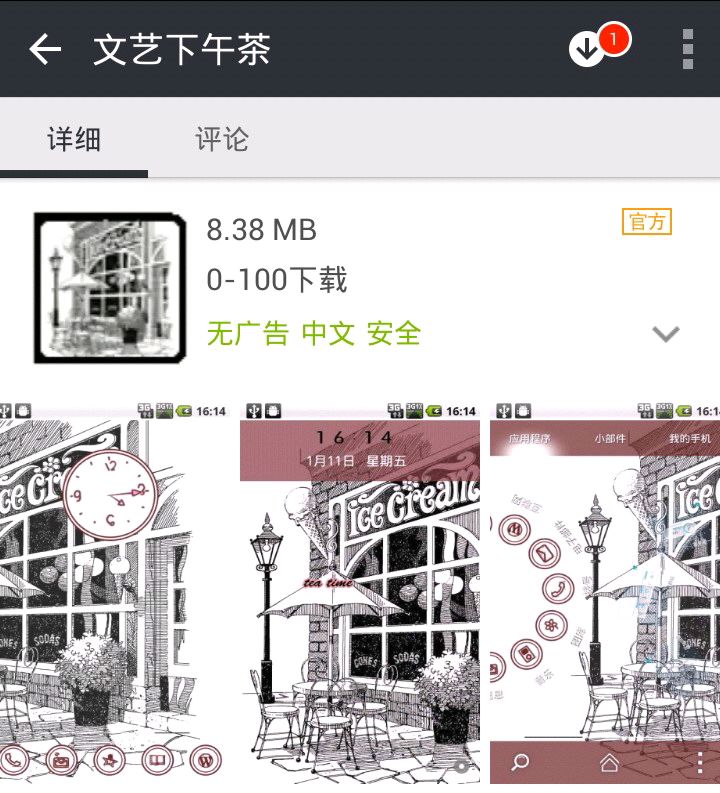Select the 详细 tab

coord(74,139)
